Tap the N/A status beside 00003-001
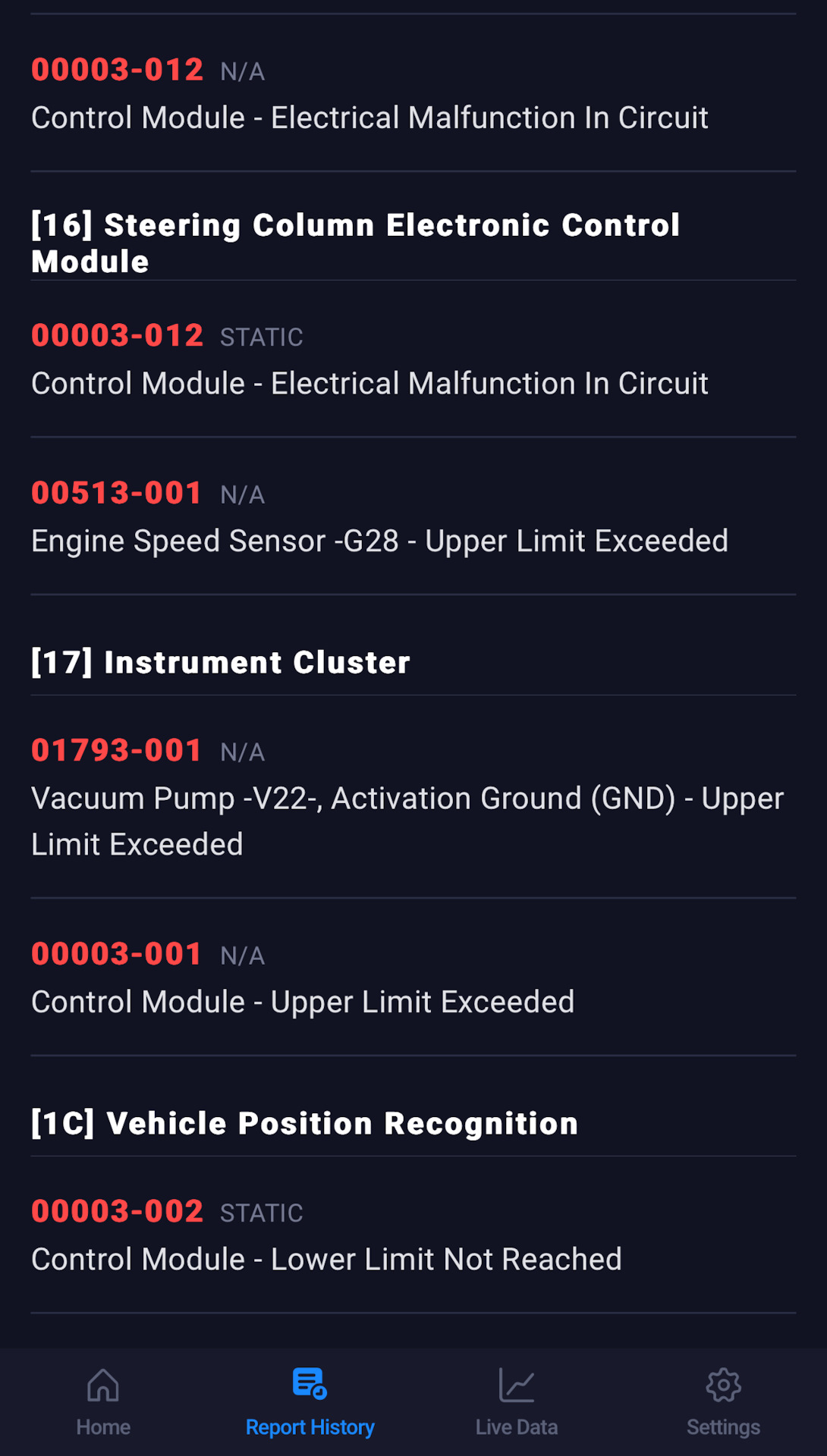Image resolution: width=827 pixels, height=1456 pixels. (243, 955)
